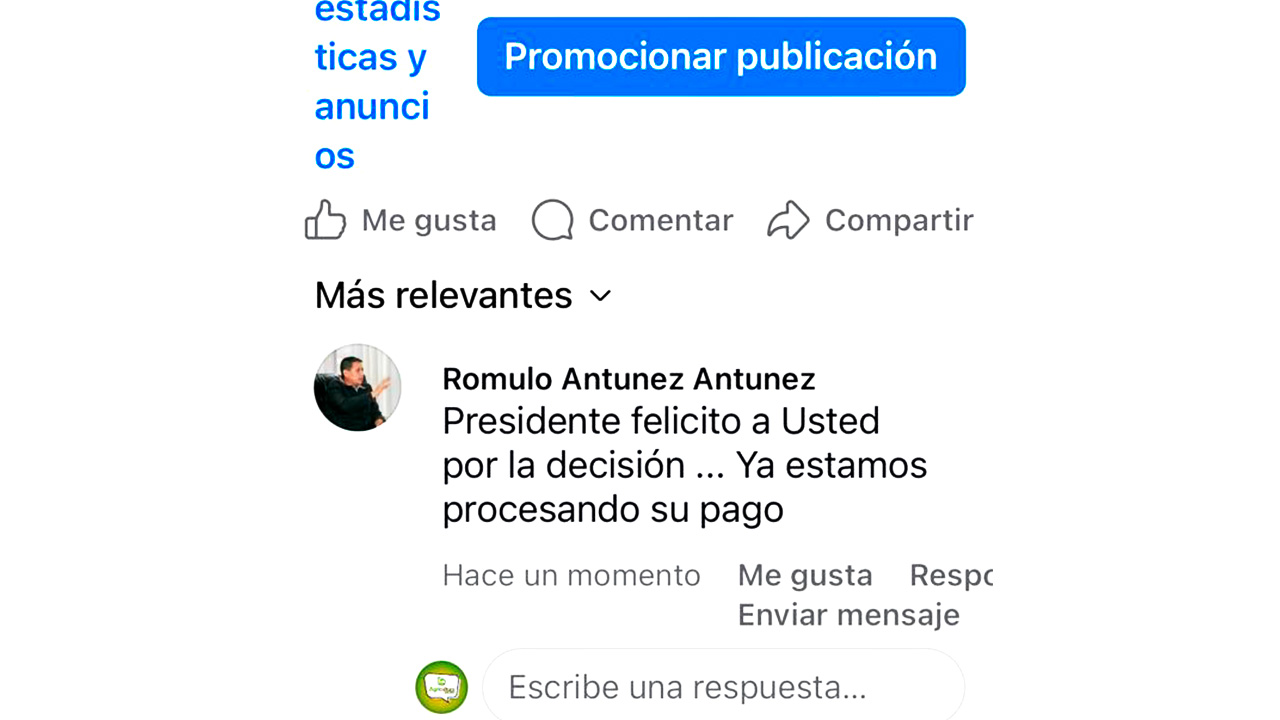Expand the Más relevantes comment sort
This screenshot has height=720, width=1280.
[462, 296]
